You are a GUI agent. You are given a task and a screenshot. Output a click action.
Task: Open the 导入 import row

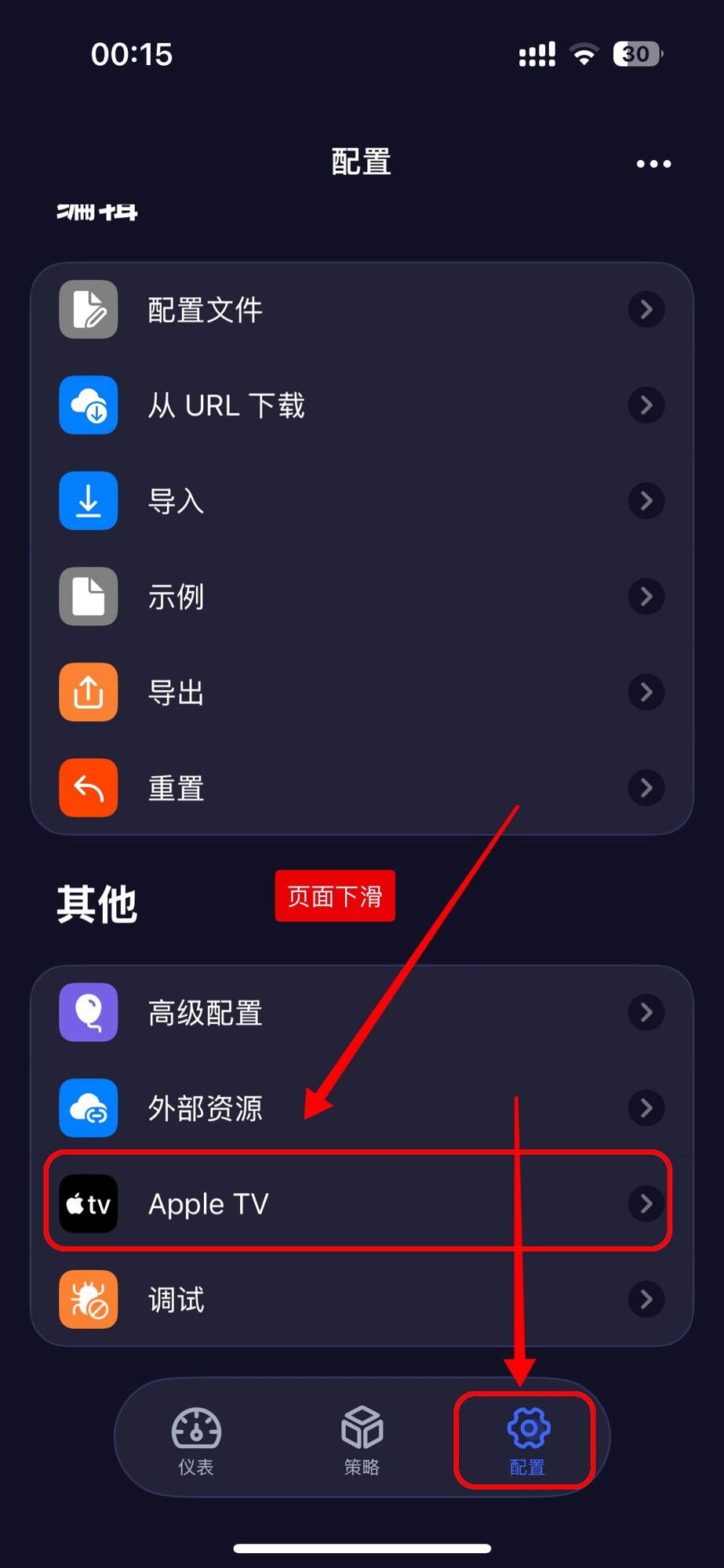click(x=362, y=501)
